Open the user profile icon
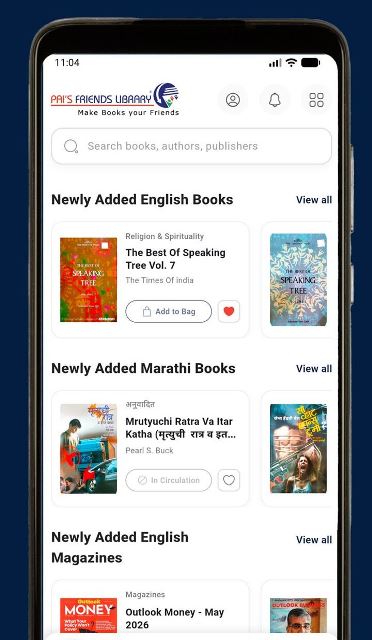372x640 pixels. tap(233, 100)
